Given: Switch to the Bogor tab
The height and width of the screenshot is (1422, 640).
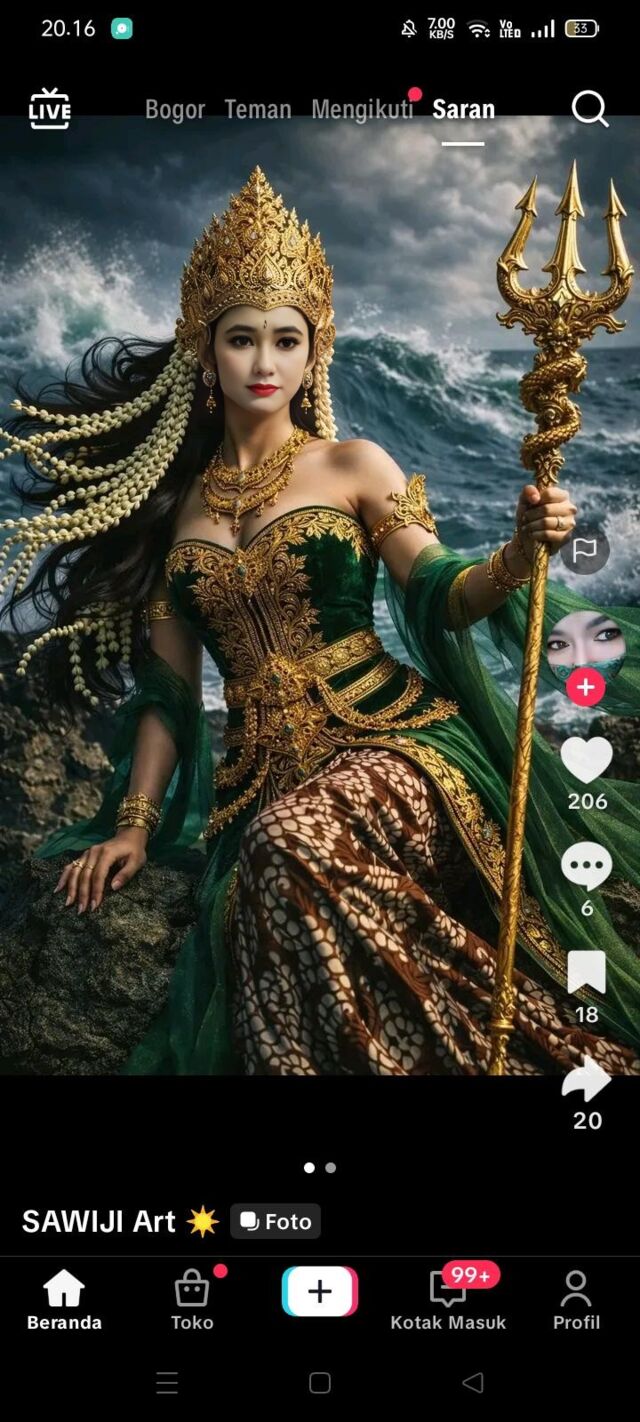Looking at the screenshot, I should coord(175,109).
